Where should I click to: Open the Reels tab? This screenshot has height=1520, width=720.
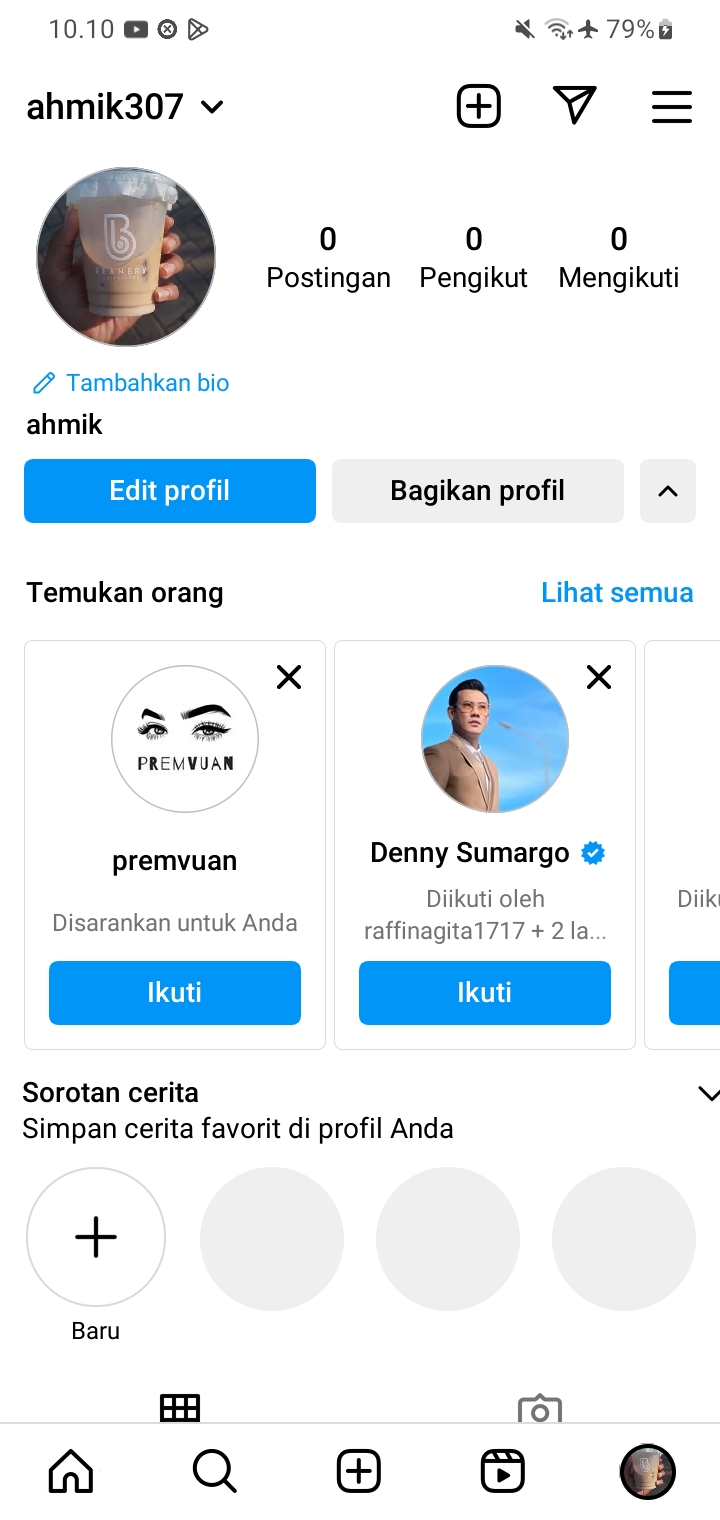(x=502, y=1471)
